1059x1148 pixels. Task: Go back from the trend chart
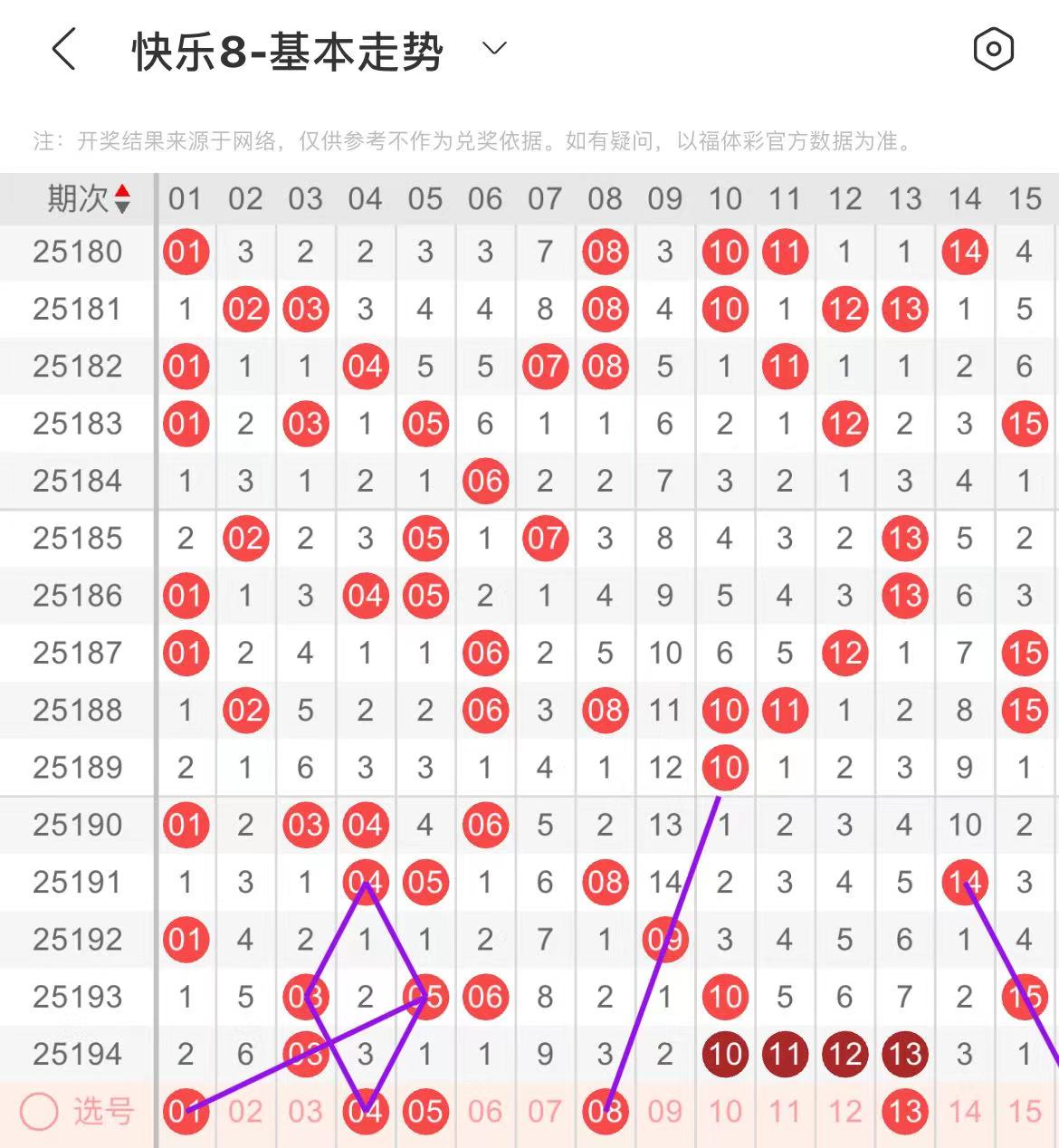pos(63,49)
